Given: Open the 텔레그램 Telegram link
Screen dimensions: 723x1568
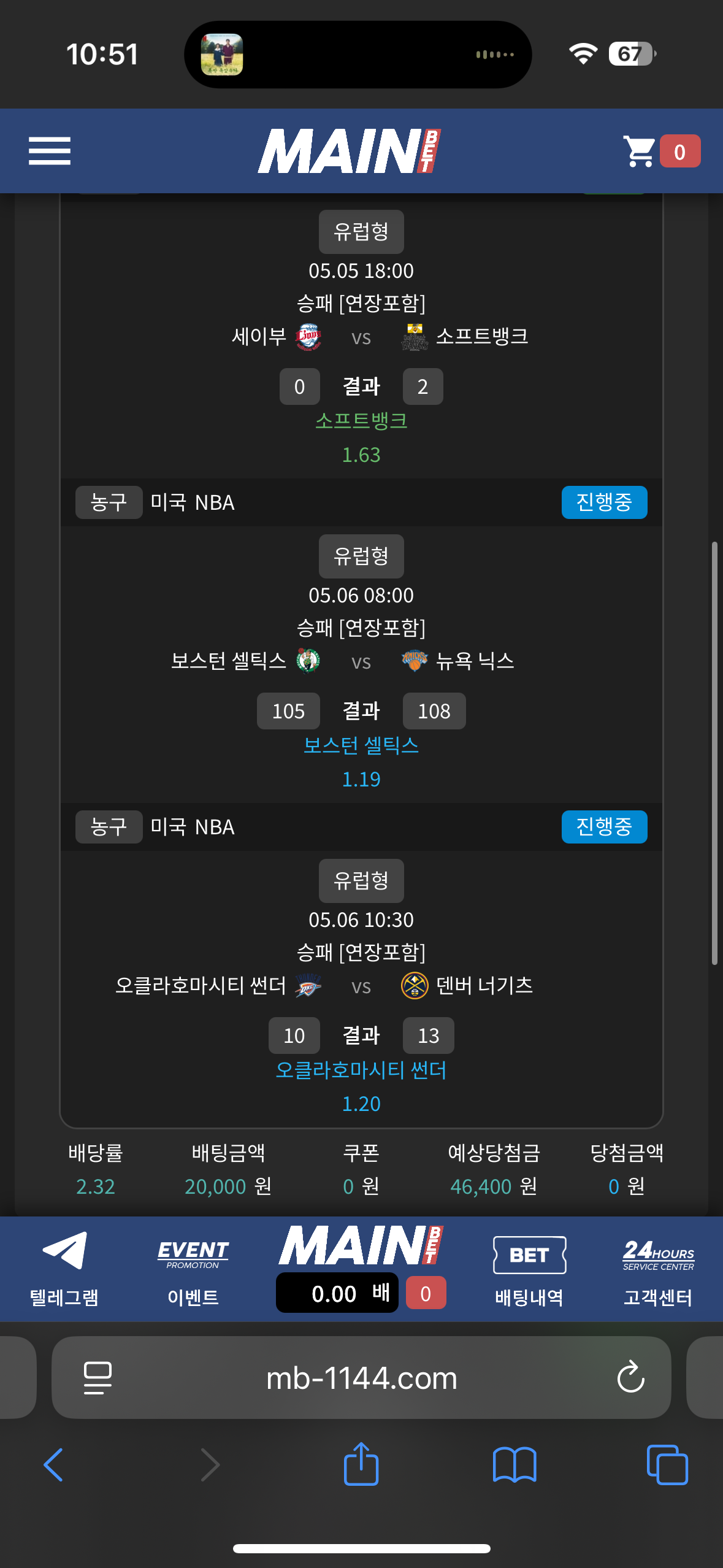Looking at the screenshot, I should click(64, 1269).
